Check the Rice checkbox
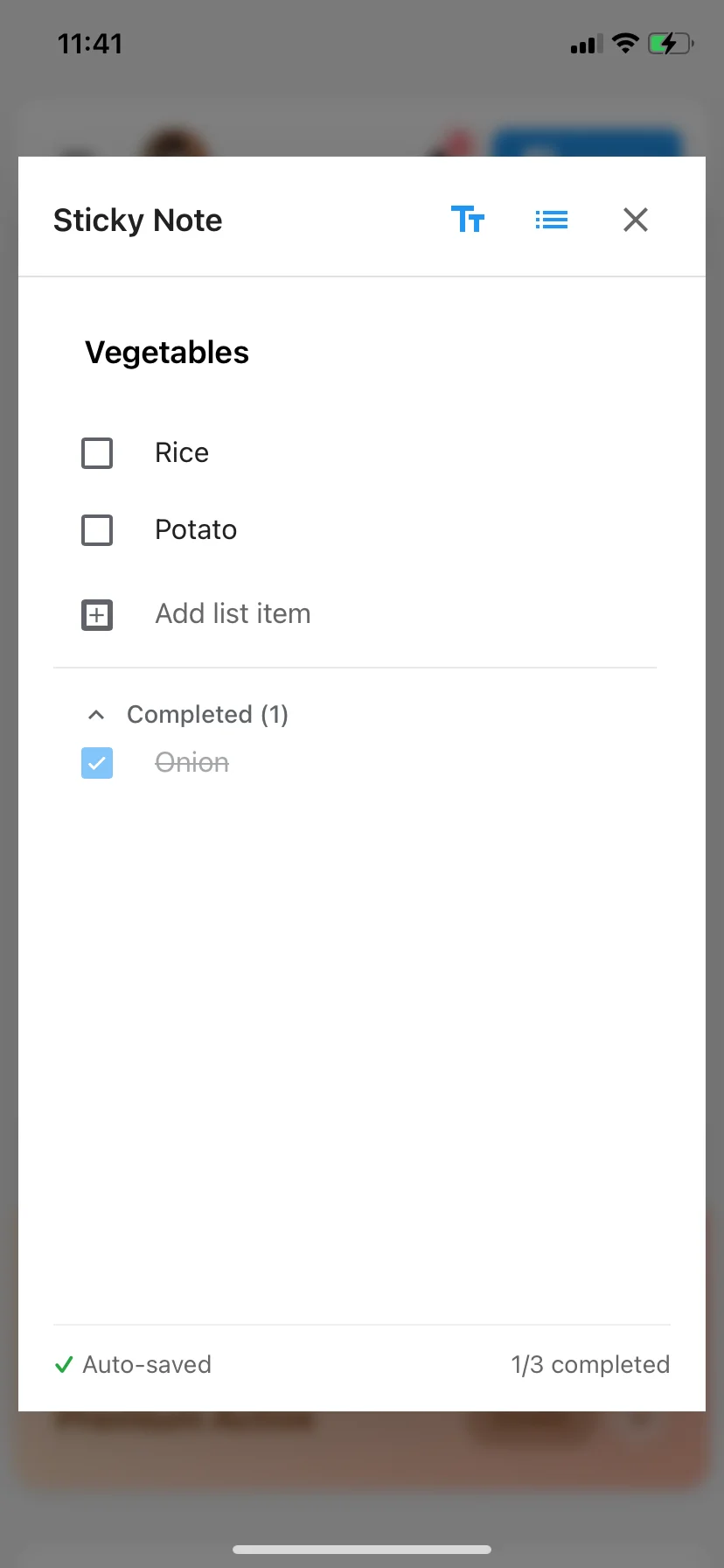 pos(96,452)
